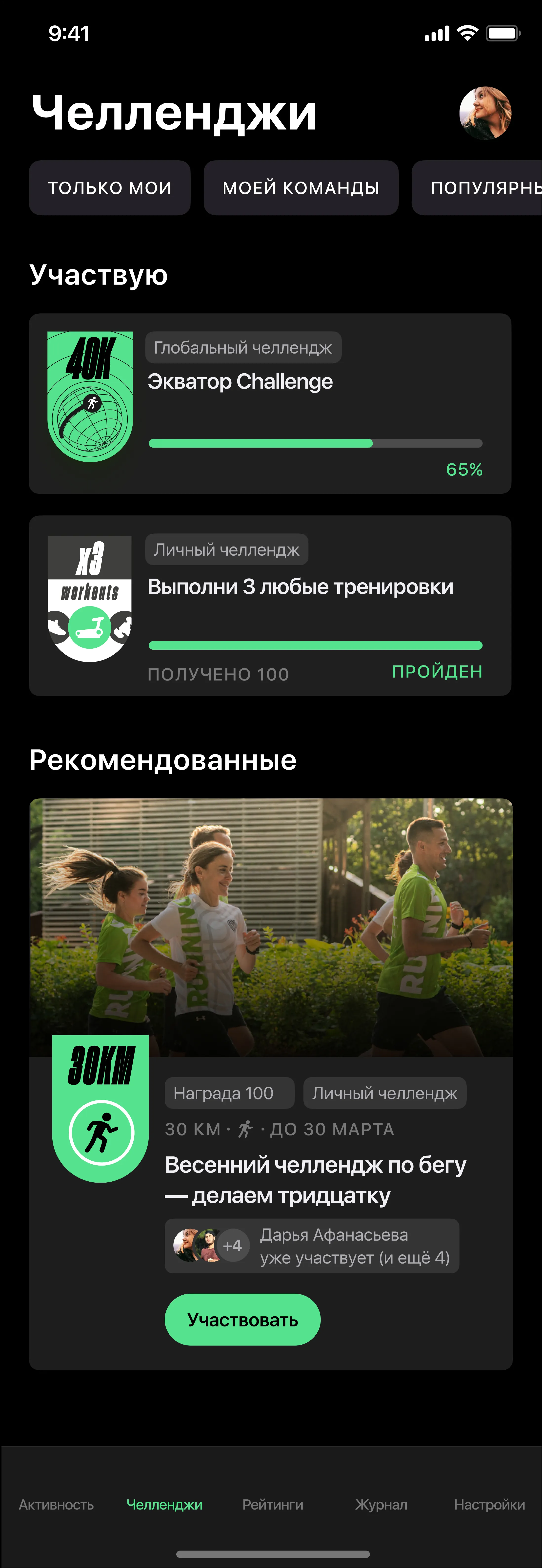Open the Рейтинги tab

273,1504
